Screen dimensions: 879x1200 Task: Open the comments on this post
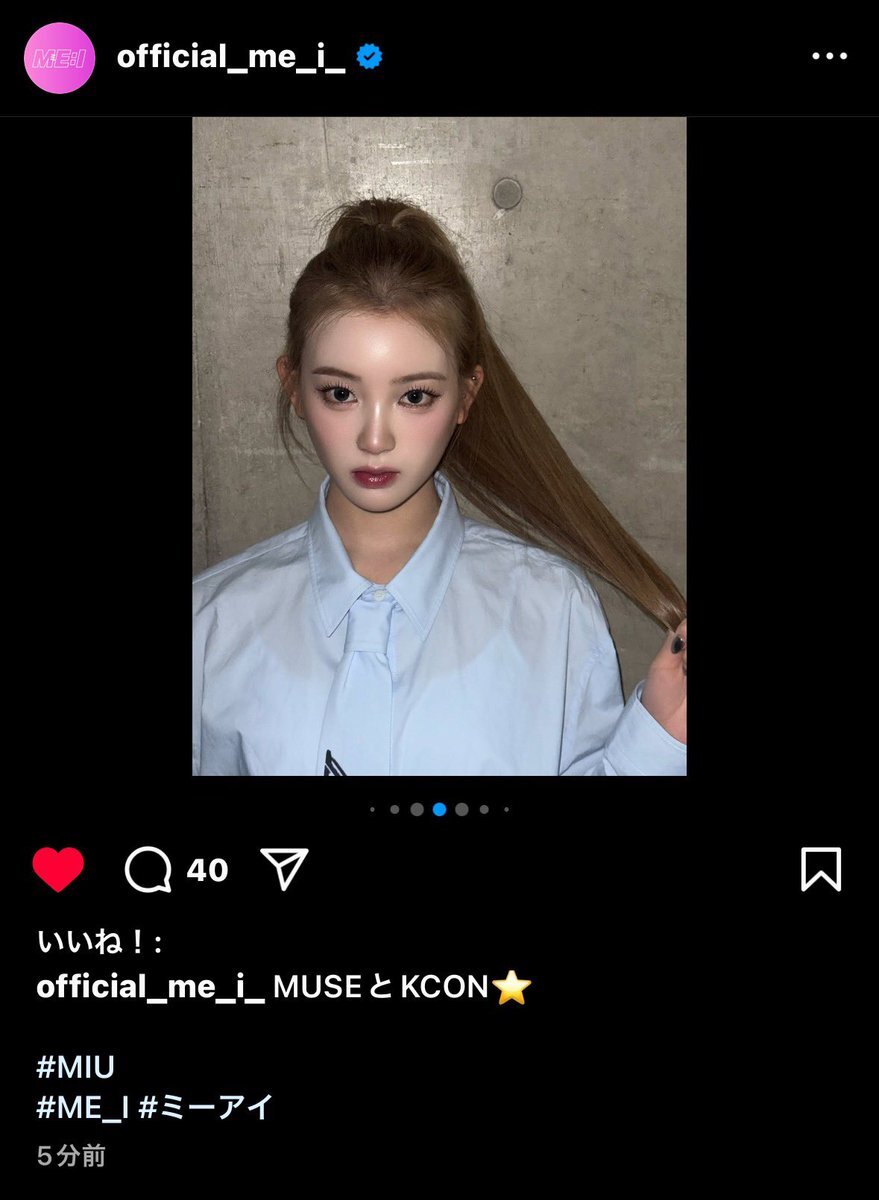pos(148,870)
